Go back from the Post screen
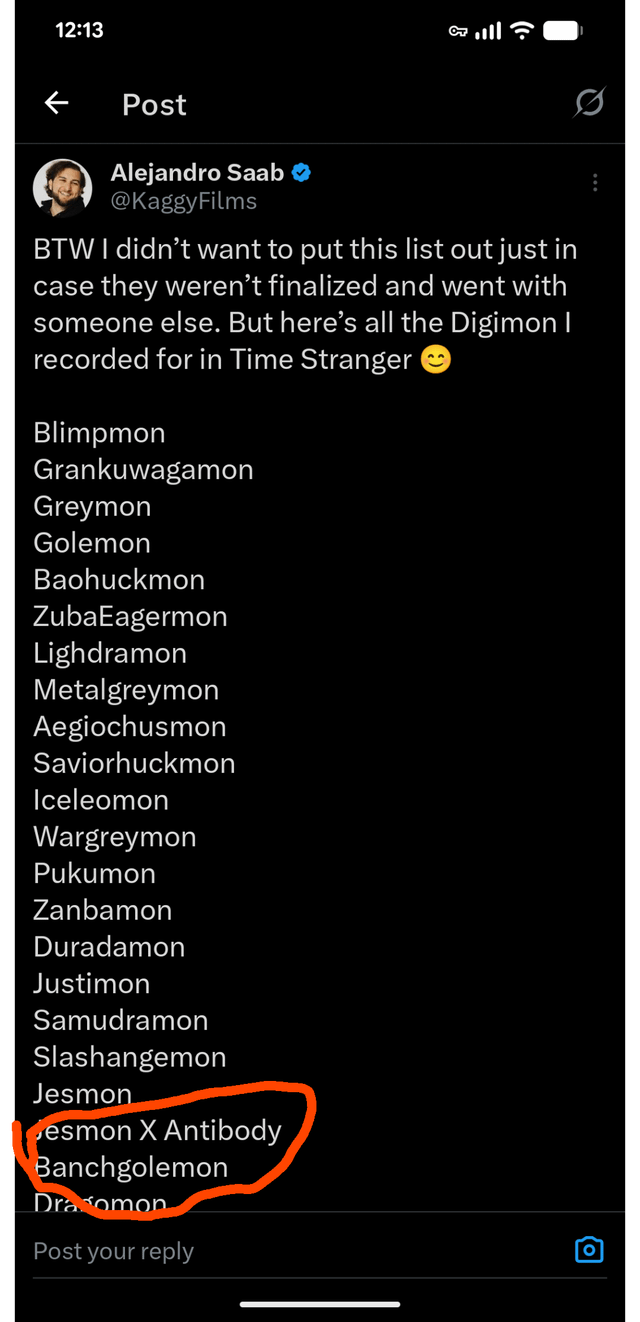 click(x=57, y=103)
